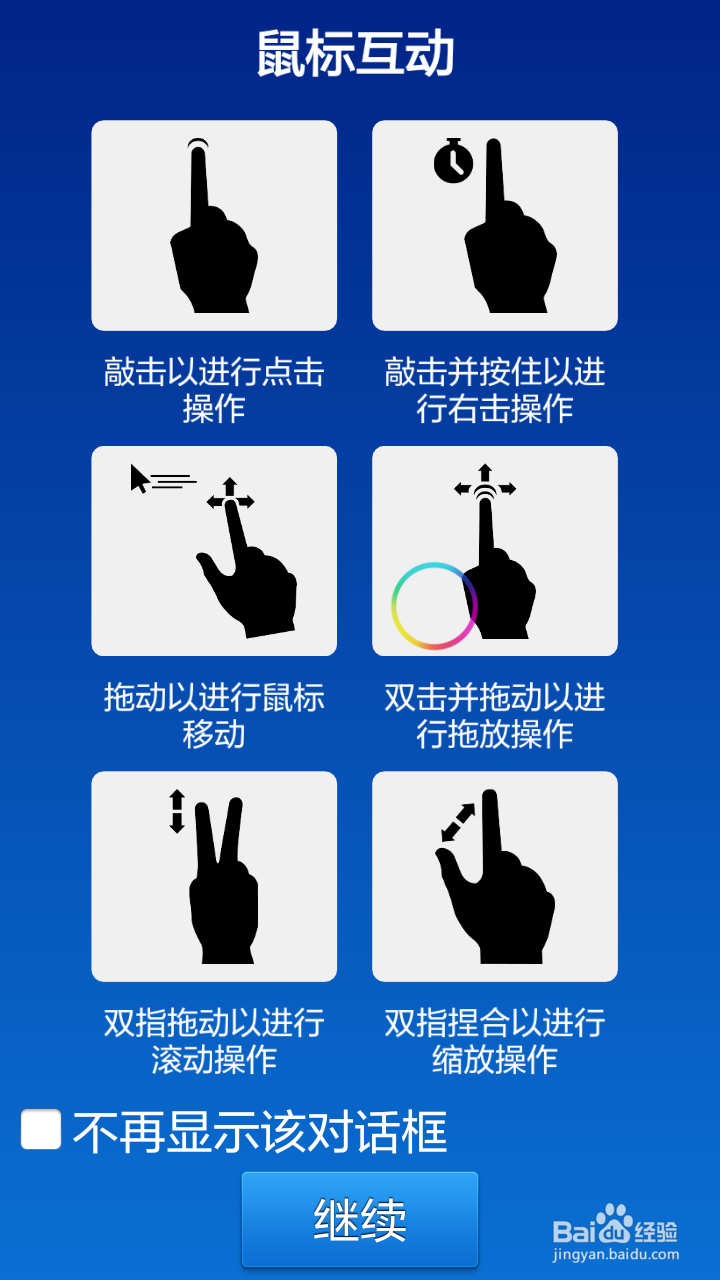720x1280 pixels.
Task: Click the cursor arrow in the drag tile
Action: pyautogui.click(x=140, y=477)
